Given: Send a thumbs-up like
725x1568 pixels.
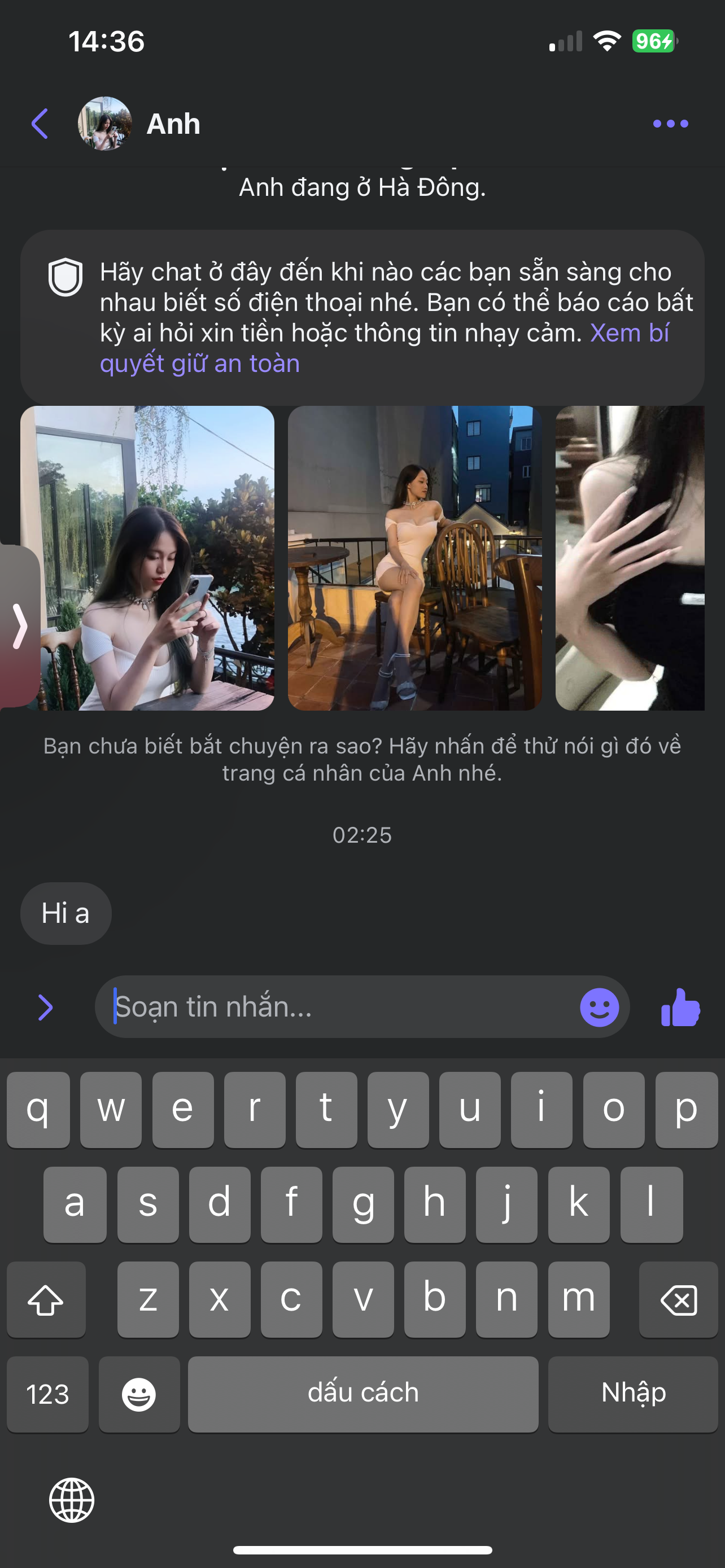Looking at the screenshot, I should point(680,1008).
